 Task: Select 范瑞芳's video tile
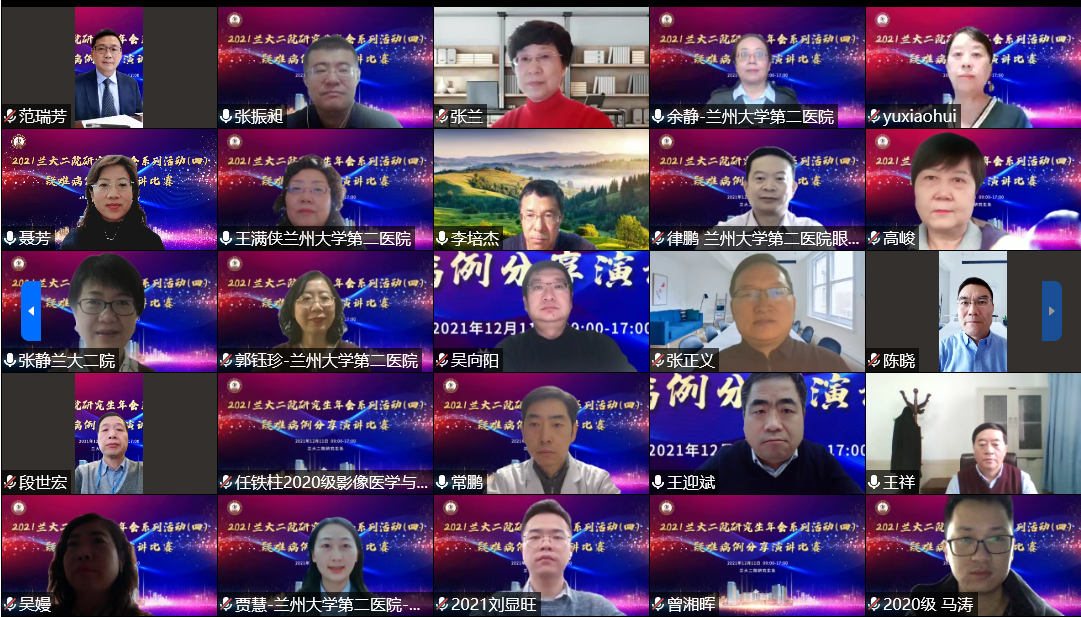[x=108, y=66]
